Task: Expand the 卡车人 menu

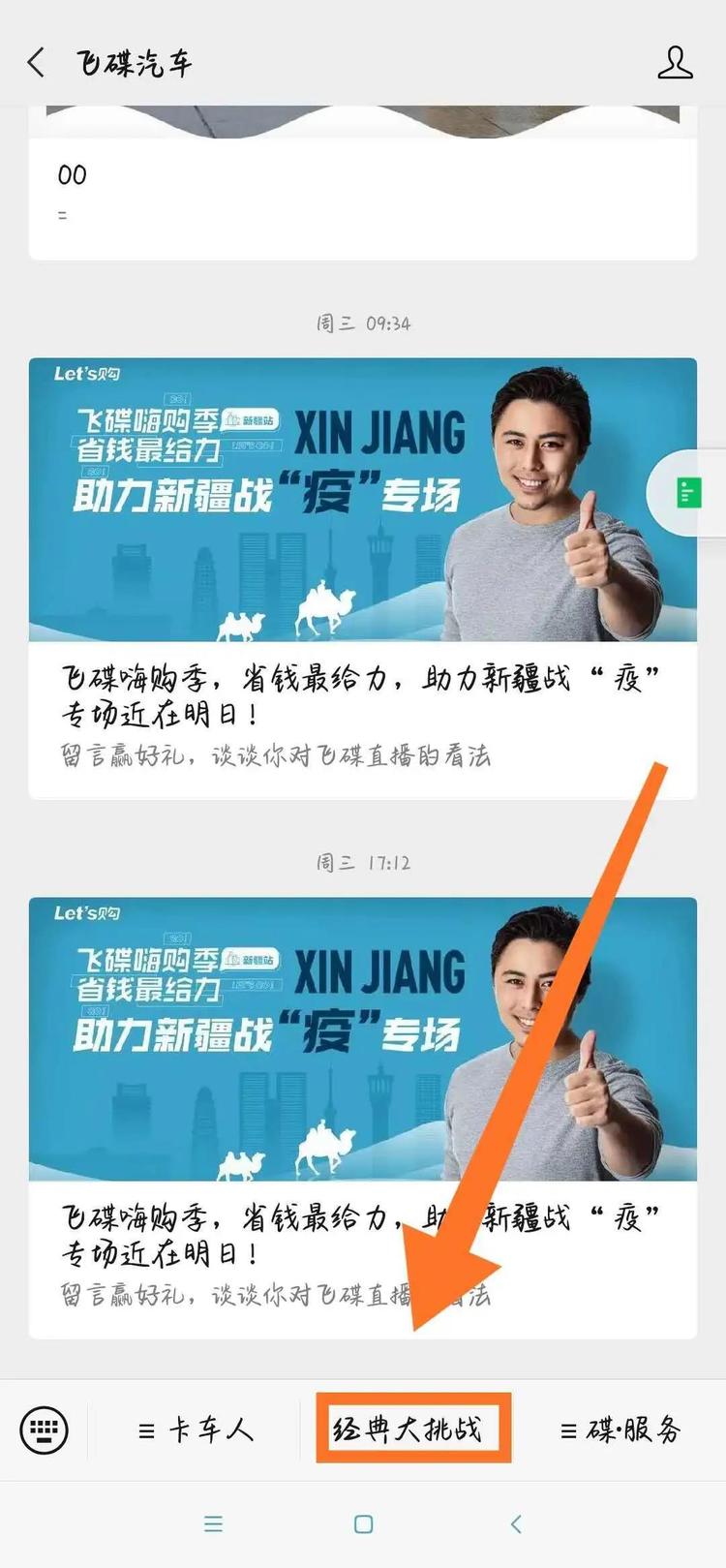Action: pos(197,1430)
